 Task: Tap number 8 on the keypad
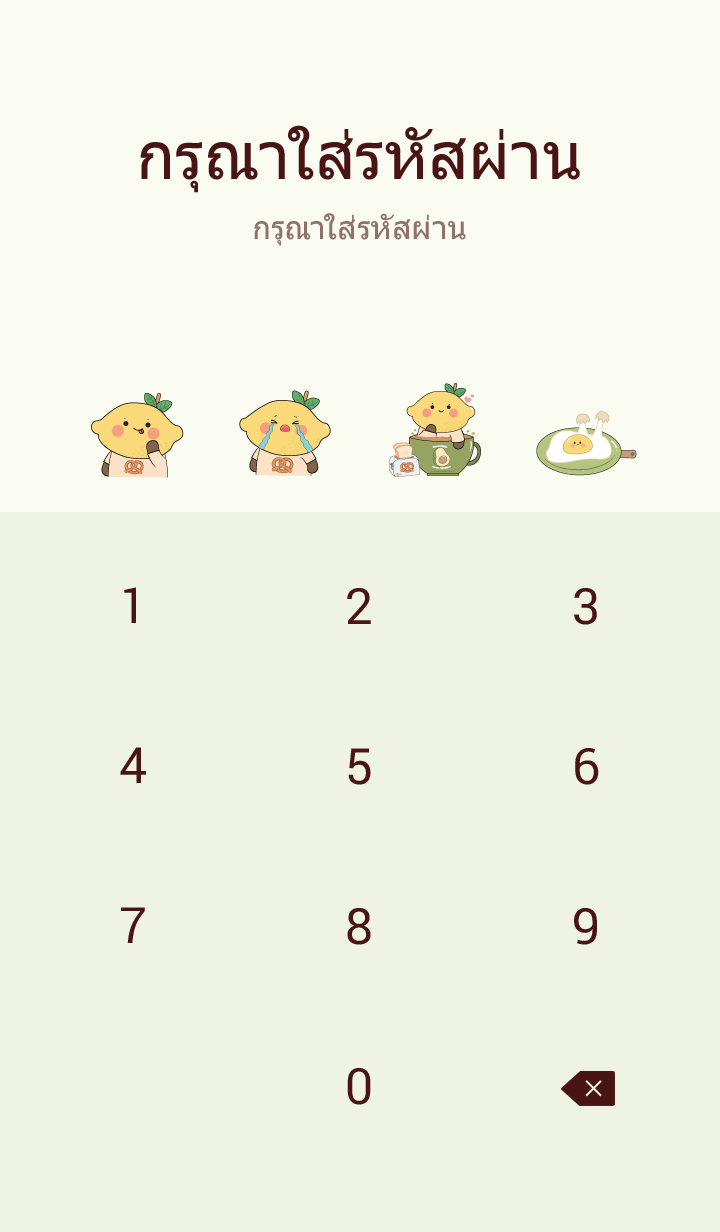tap(359, 927)
